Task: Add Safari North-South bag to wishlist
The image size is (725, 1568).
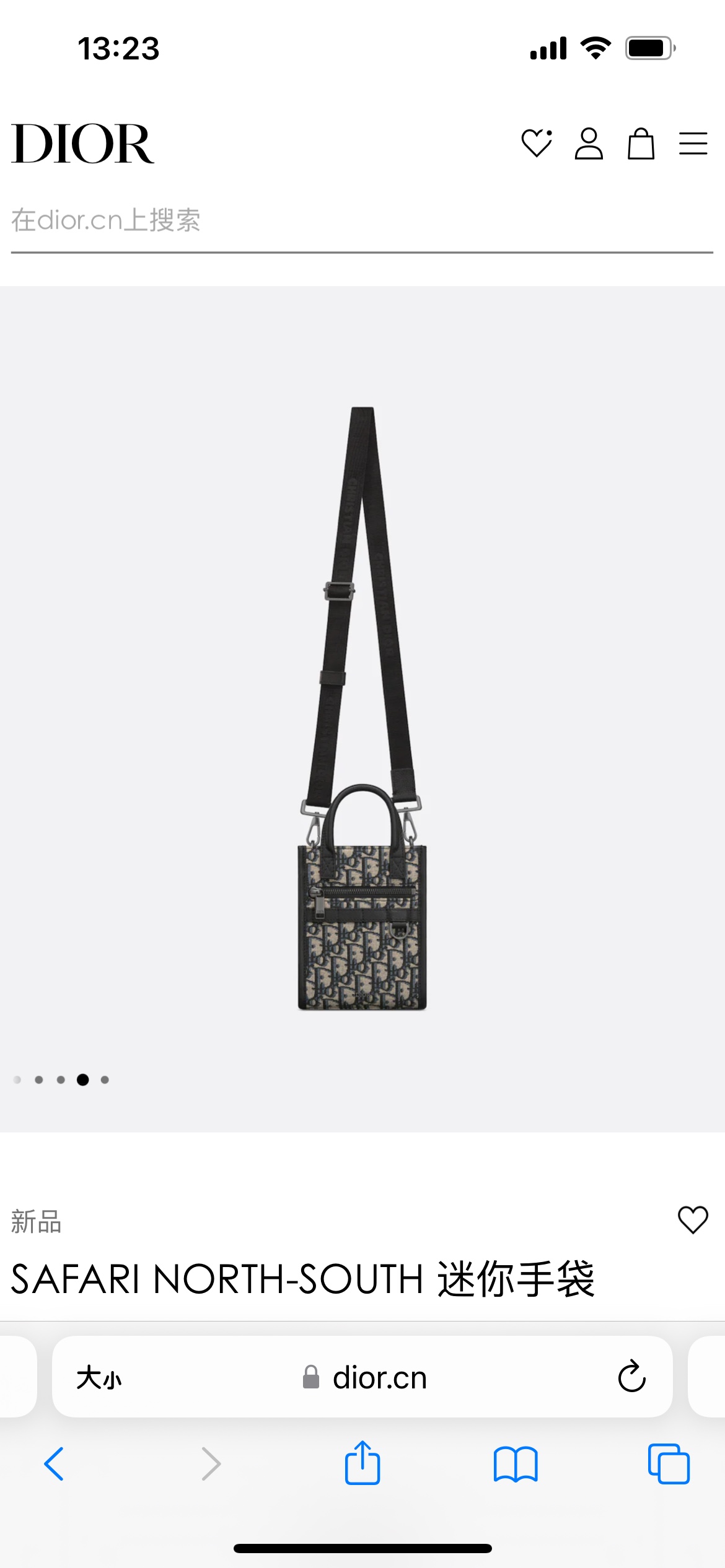Action: 692,1219
